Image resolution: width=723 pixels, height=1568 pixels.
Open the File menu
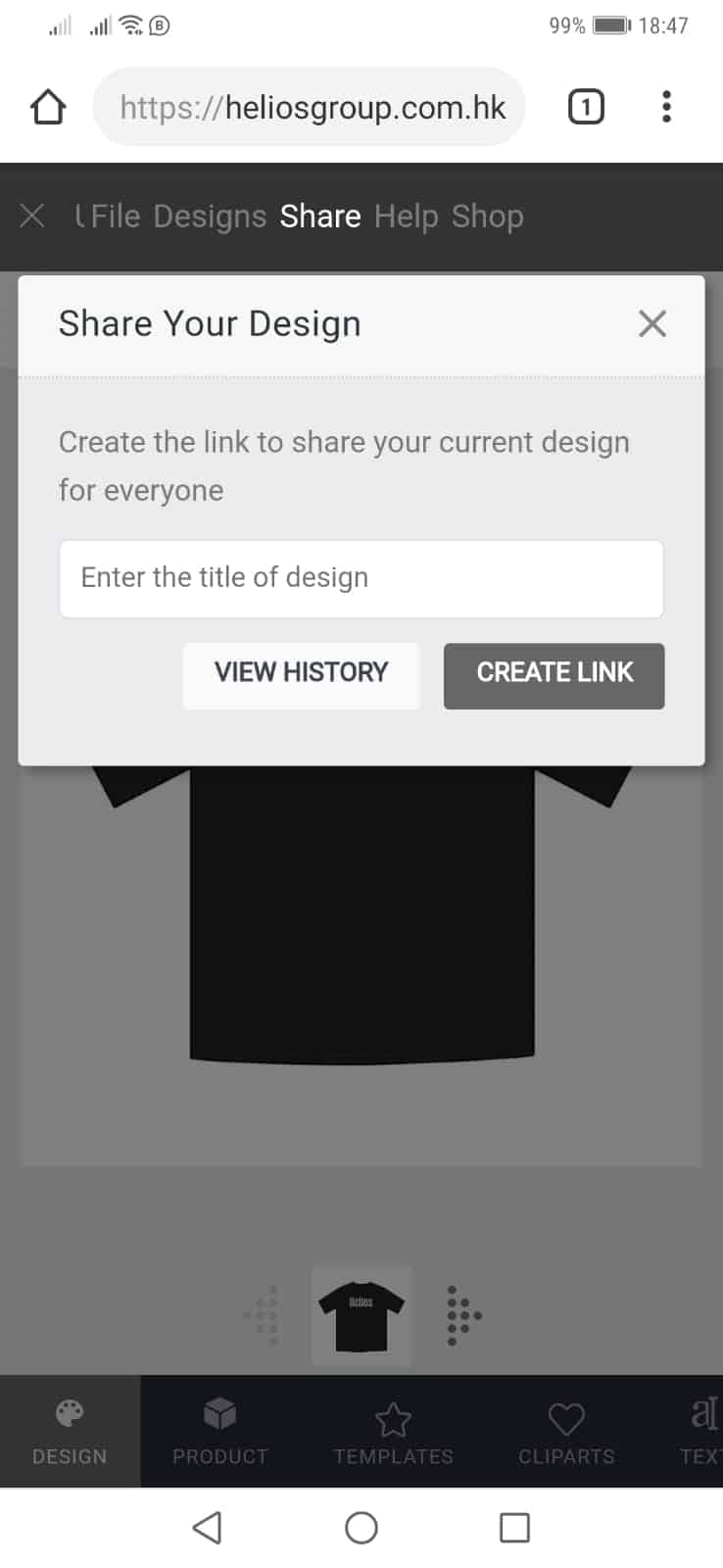coord(116,216)
